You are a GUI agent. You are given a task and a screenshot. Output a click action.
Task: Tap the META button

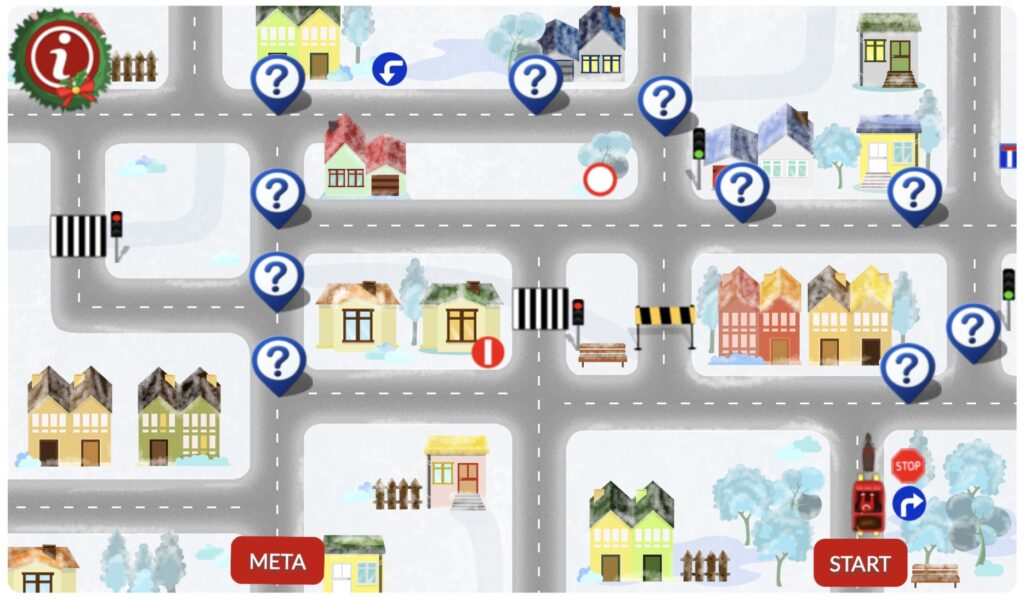click(x=277, y=560)
